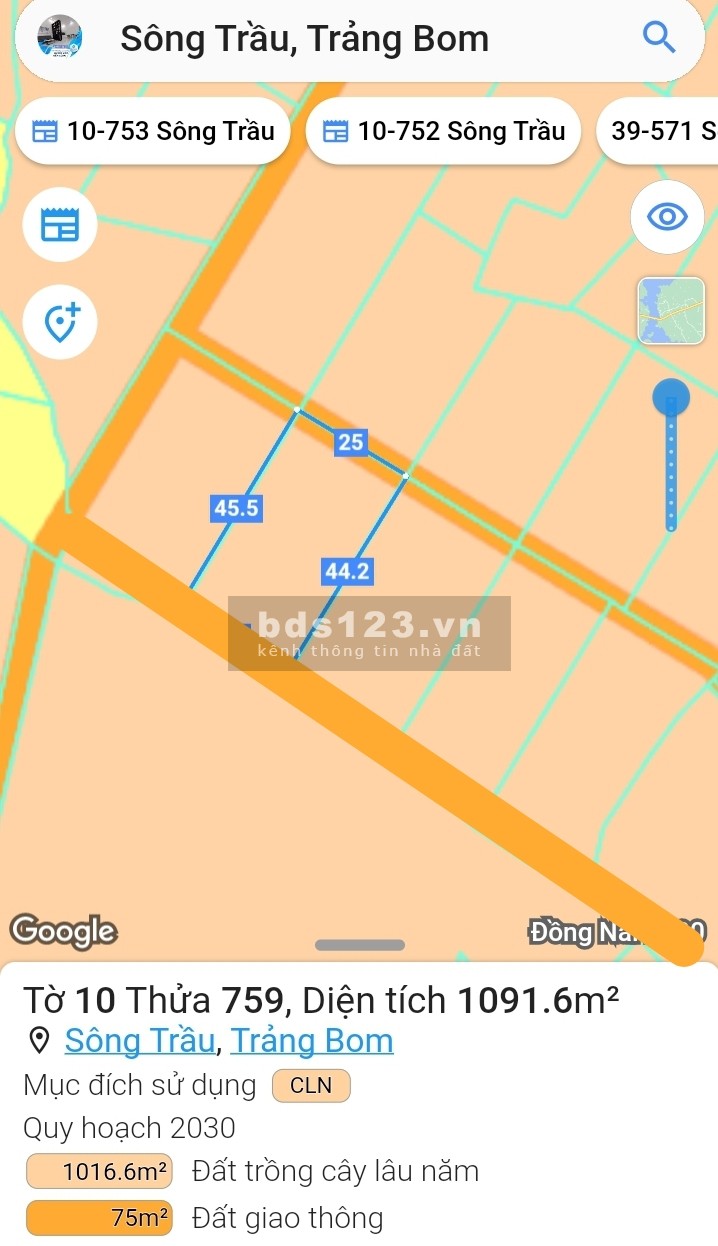Select the 10-752 Sông Trầu chip
Image resolution: width=718 pixels, height=1246 pixels.
click(x=444, y=131)
